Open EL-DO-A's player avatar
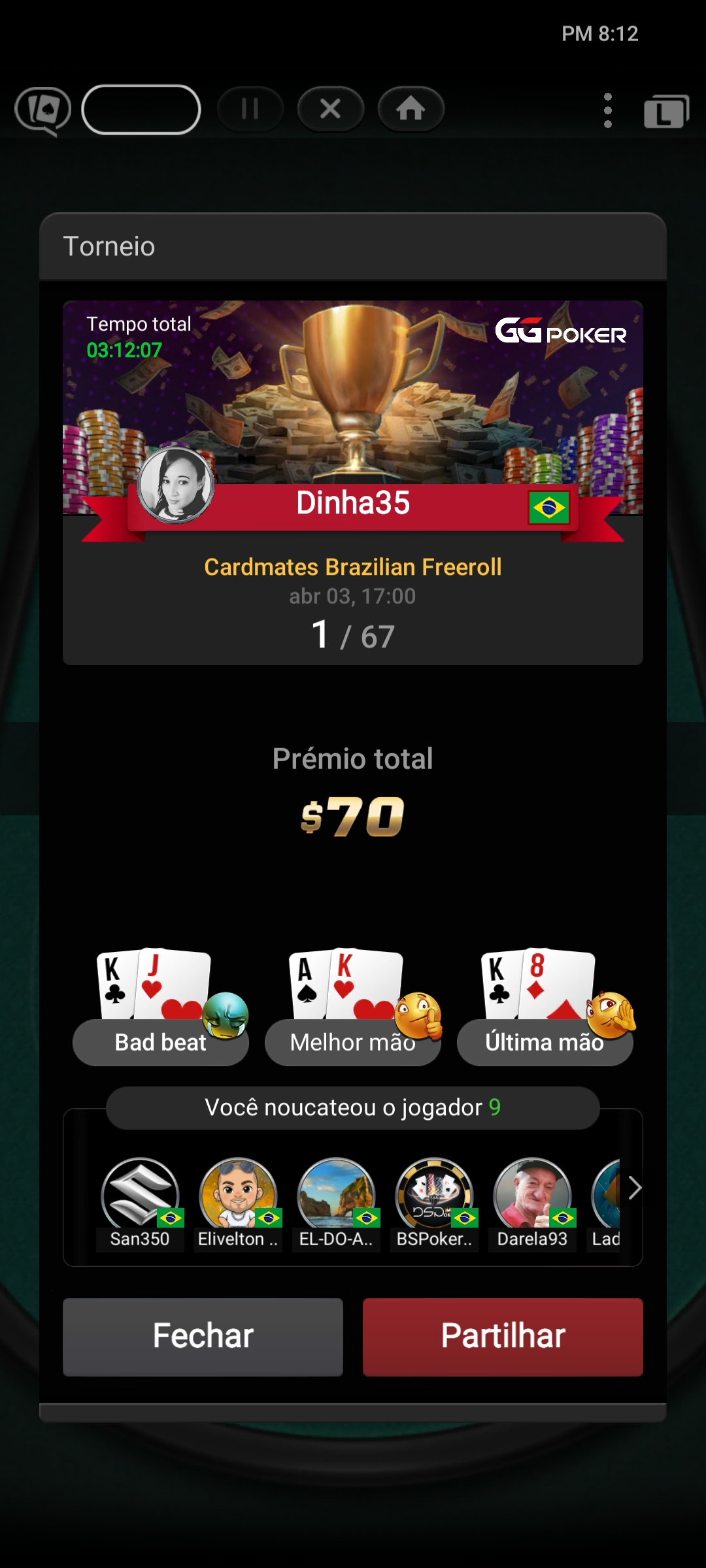The height and width of the screenshot is (1568, 706). (336, 1196)
